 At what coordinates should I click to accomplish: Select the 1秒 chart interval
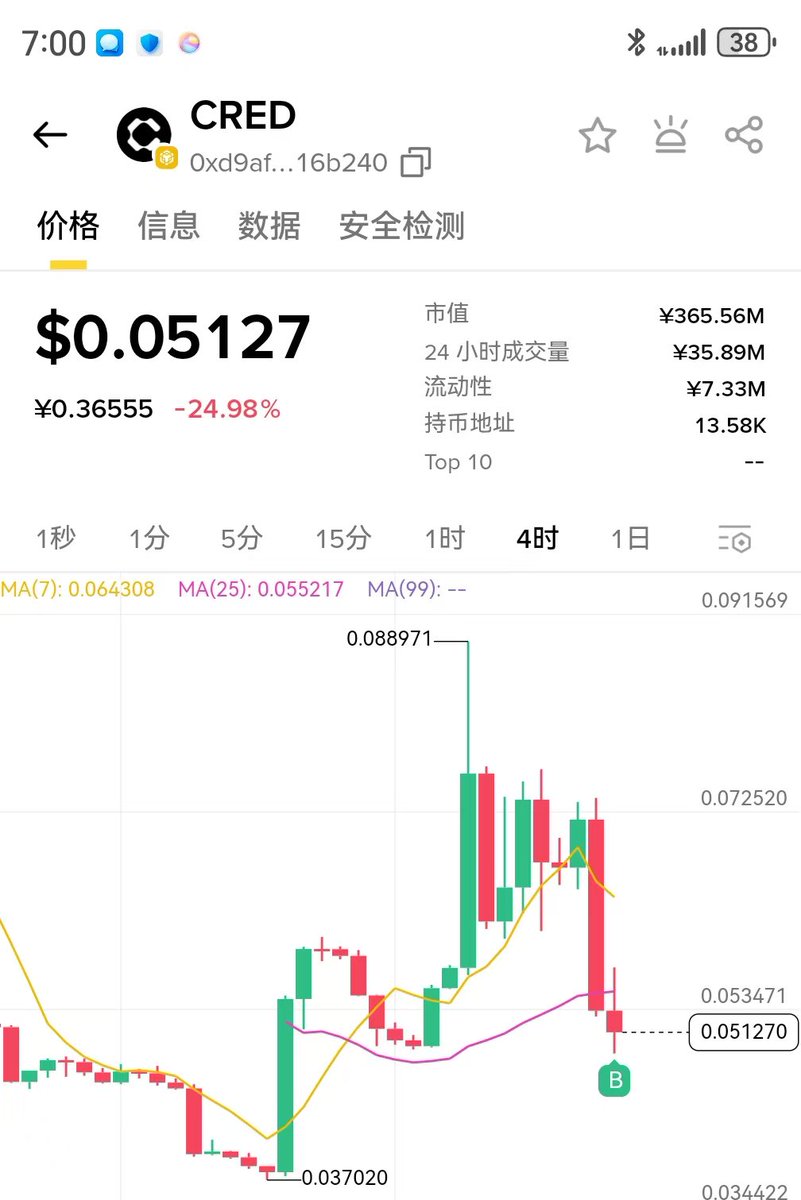click(56, 539)
